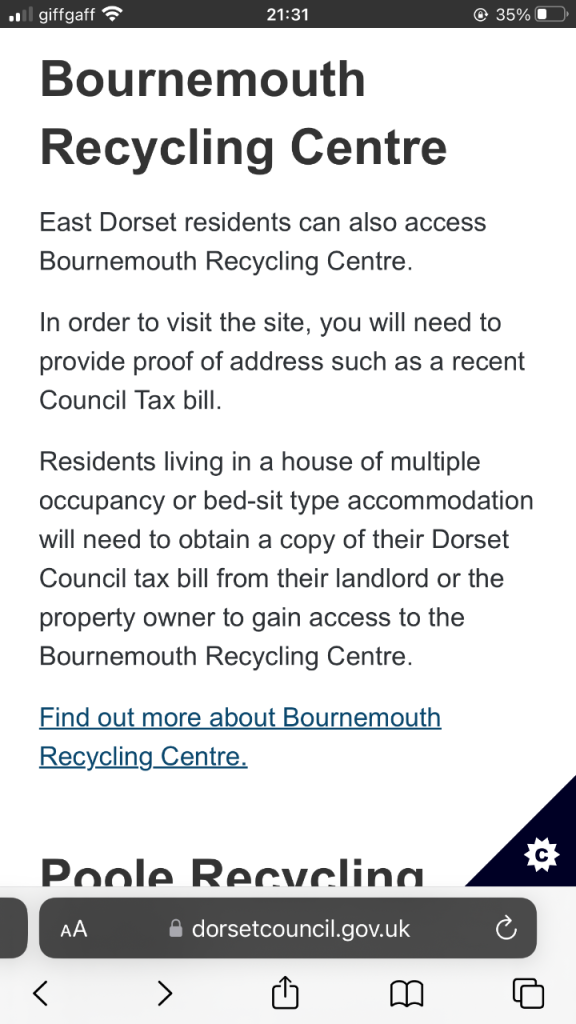Open Safari bookmarks
This screenshot has height=1024, width=576.
[407, 994]
